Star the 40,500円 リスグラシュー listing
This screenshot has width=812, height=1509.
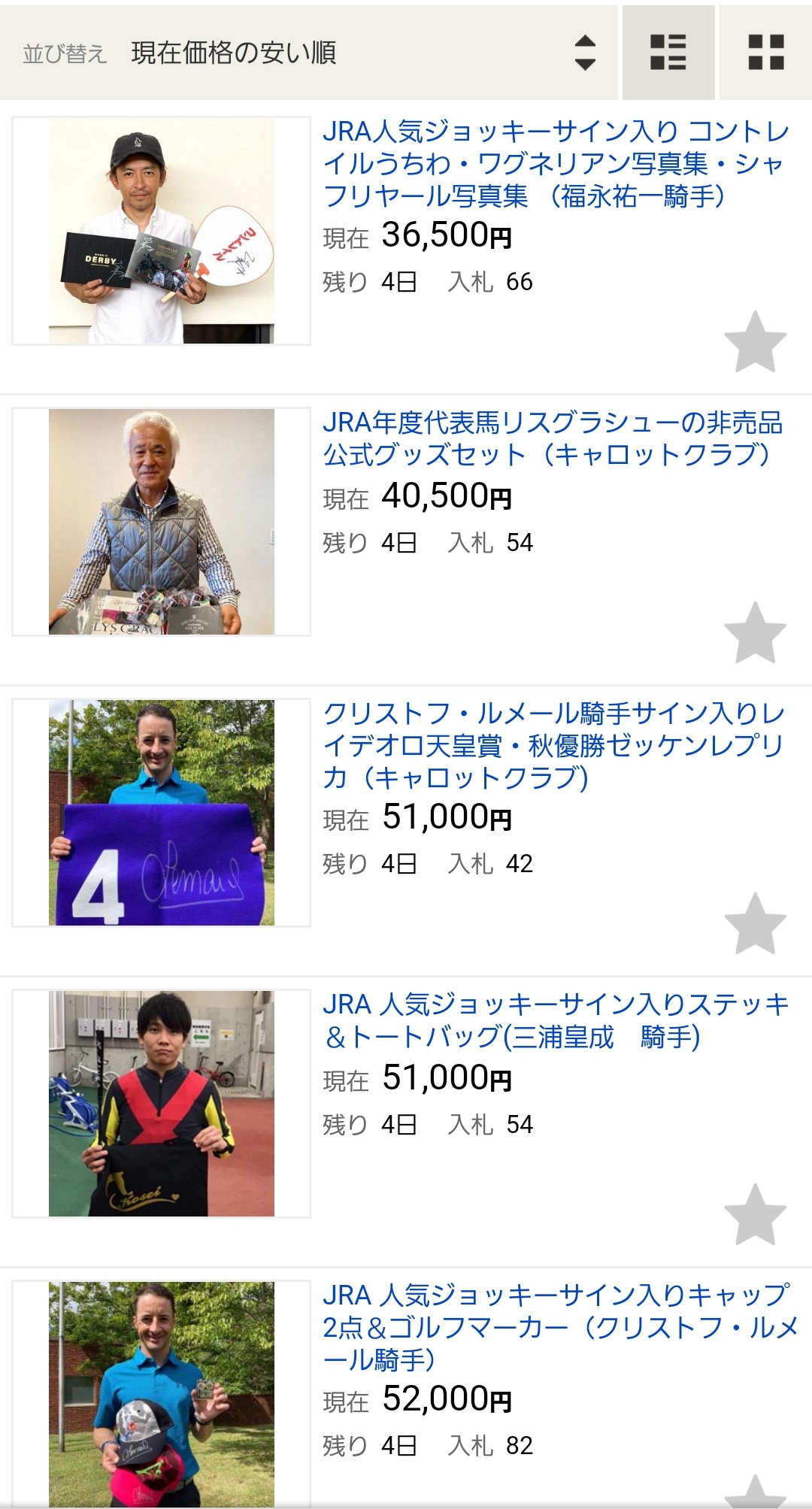[x=755, y=633]
